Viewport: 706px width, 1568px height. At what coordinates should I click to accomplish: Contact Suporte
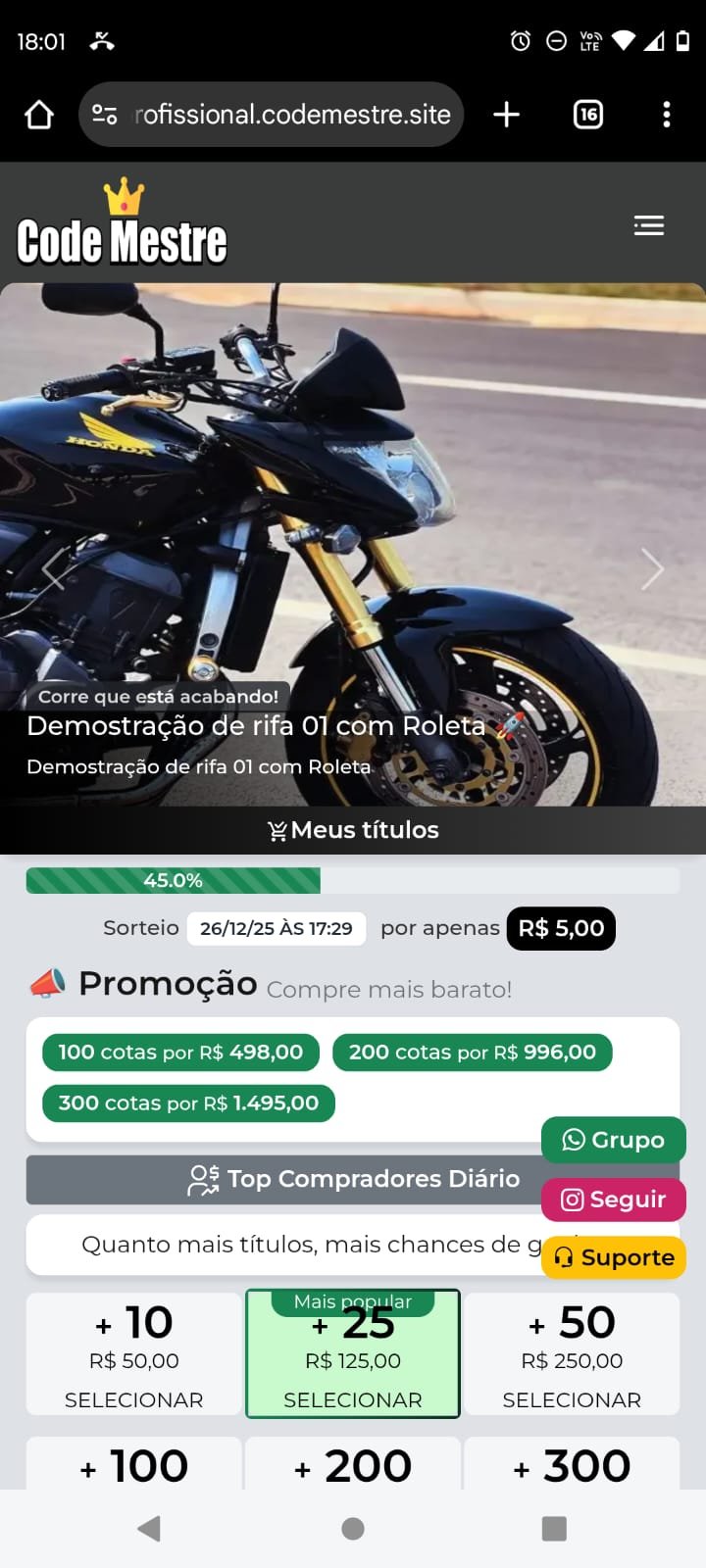point(614,1257)
